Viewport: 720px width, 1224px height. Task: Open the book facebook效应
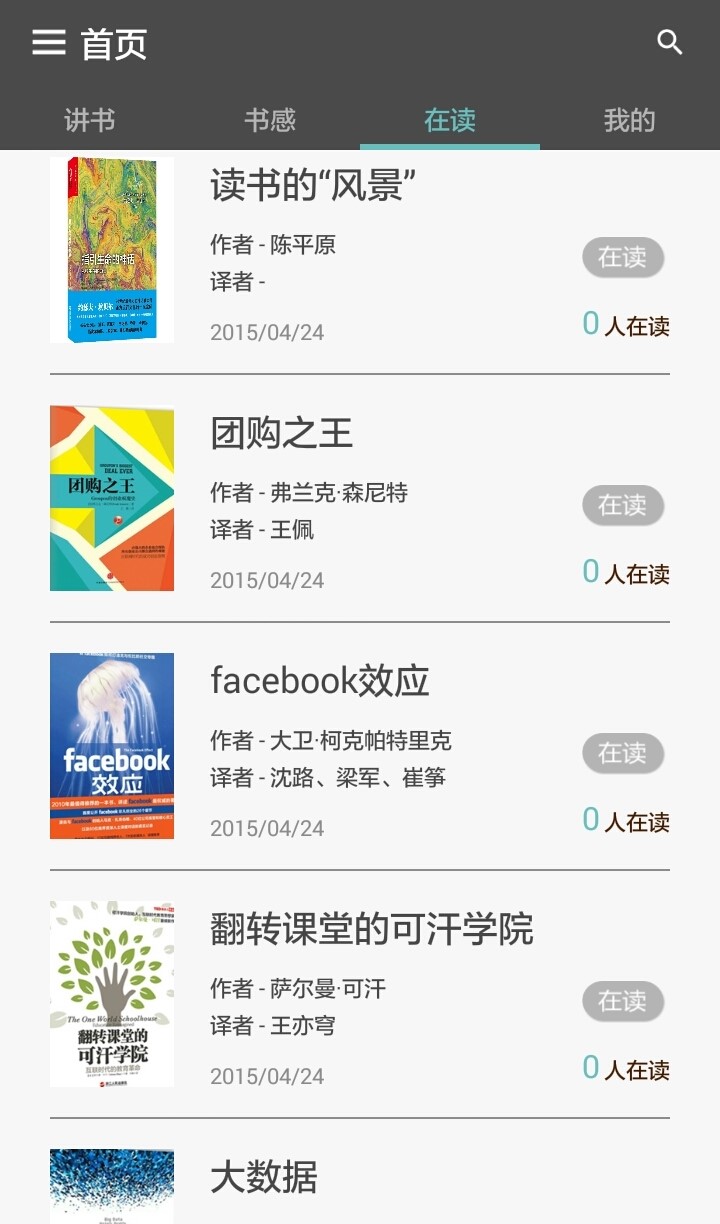(320, 681)
